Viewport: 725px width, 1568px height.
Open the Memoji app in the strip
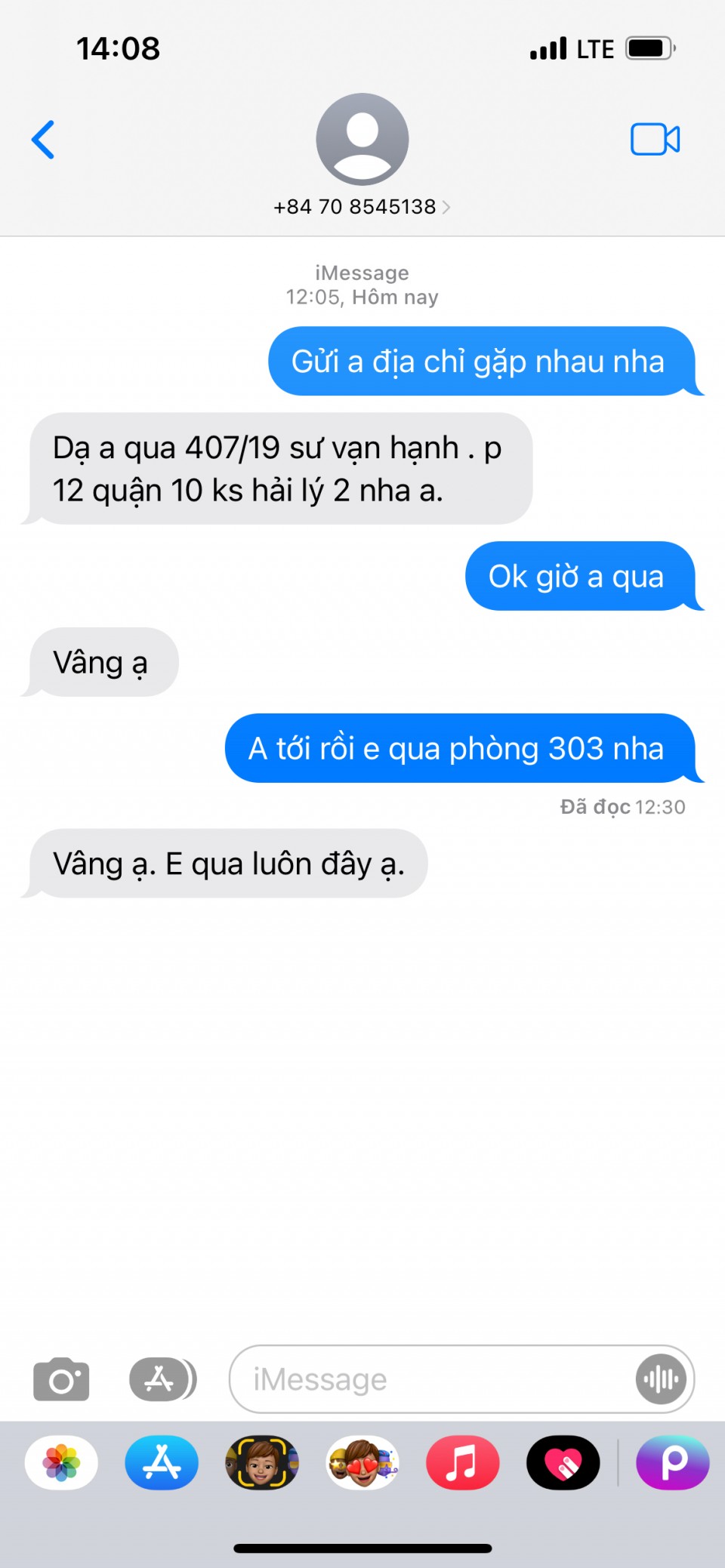262,1462
